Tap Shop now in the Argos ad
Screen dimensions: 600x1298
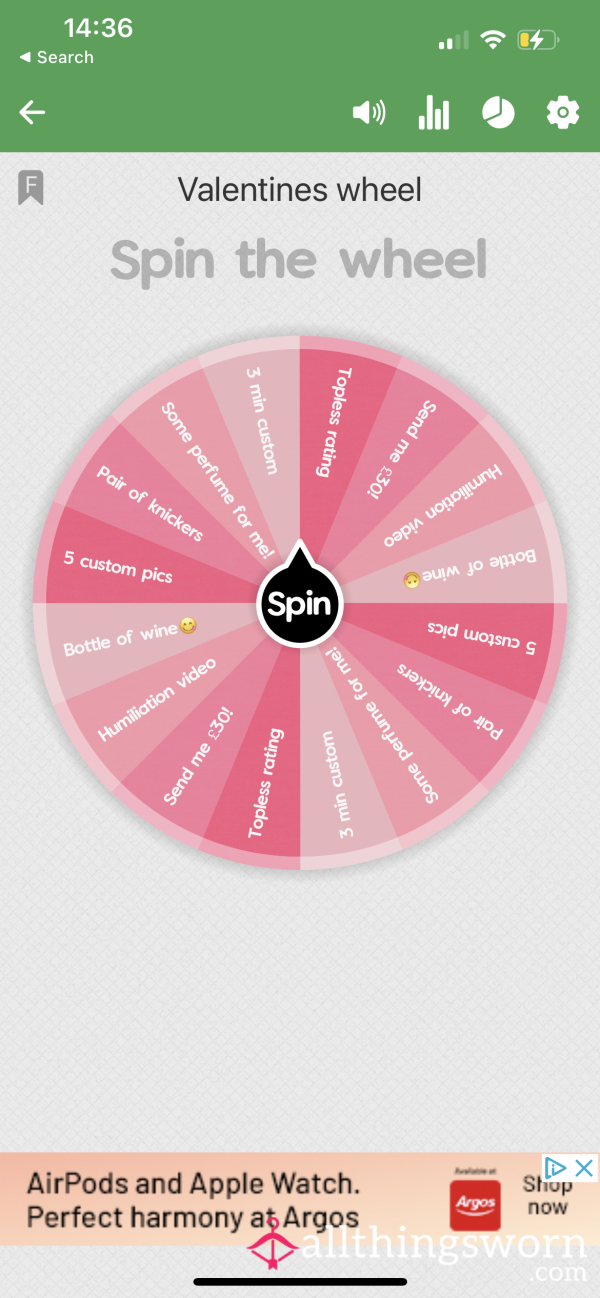point(546,1196)
